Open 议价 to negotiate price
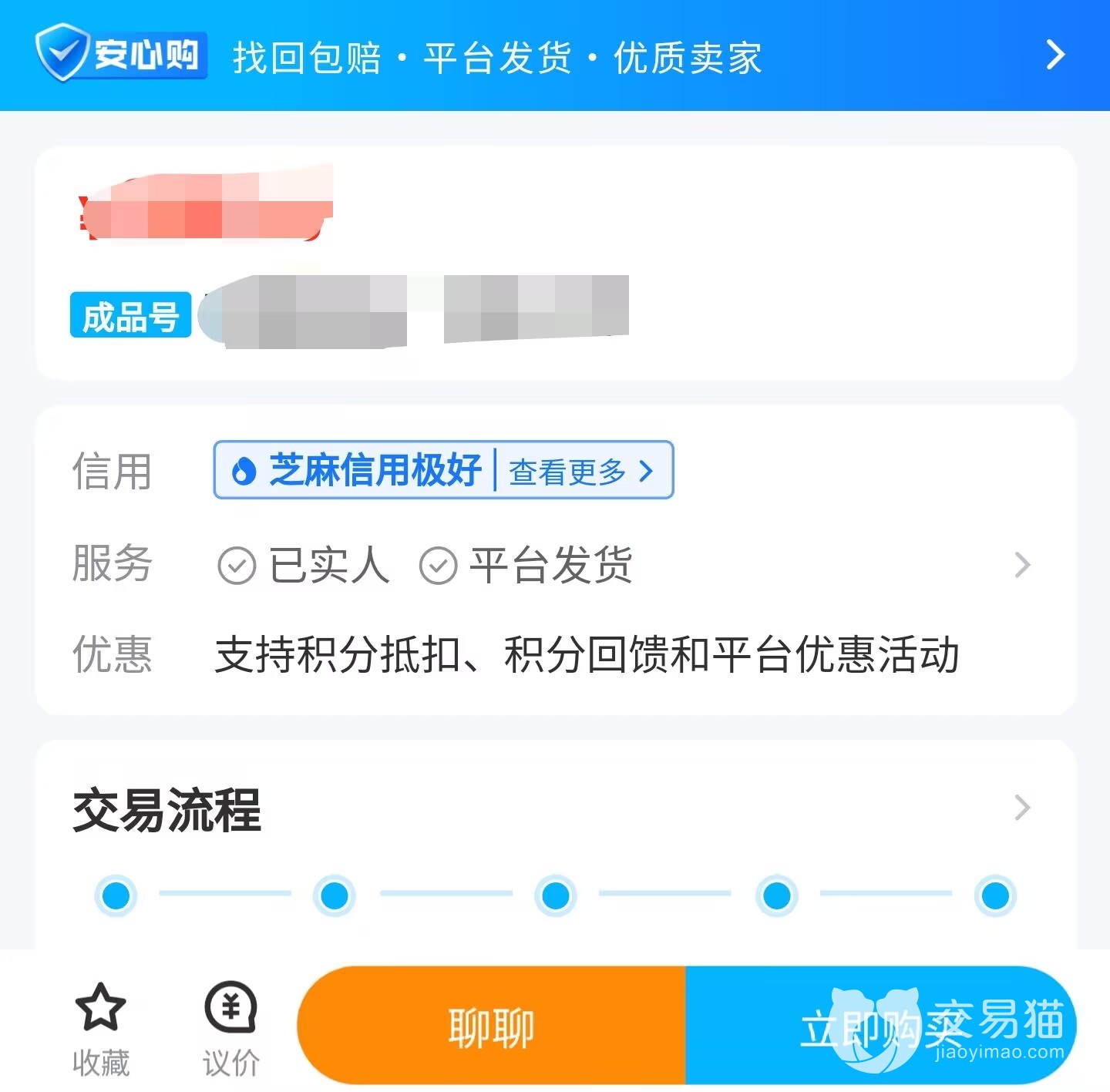Image resolution: width=1110 pixels, height=1092 pixels. point(230,1027)
